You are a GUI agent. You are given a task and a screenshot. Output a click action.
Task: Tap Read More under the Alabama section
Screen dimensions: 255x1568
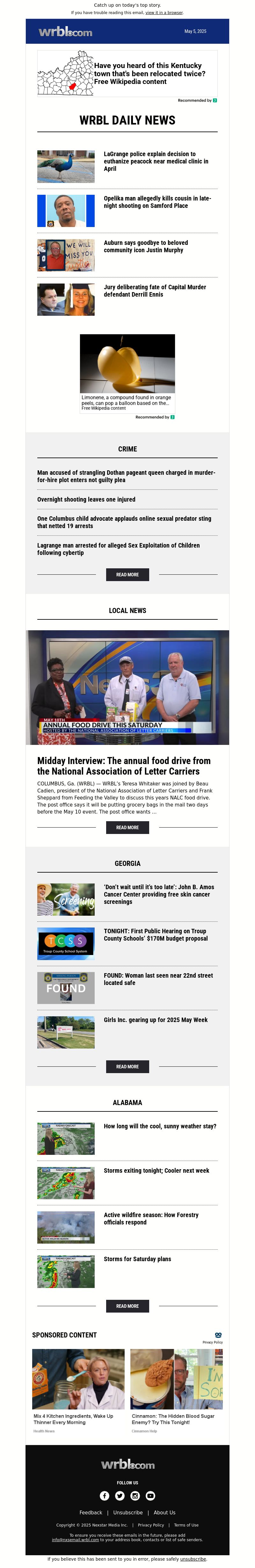(127, 1306)
